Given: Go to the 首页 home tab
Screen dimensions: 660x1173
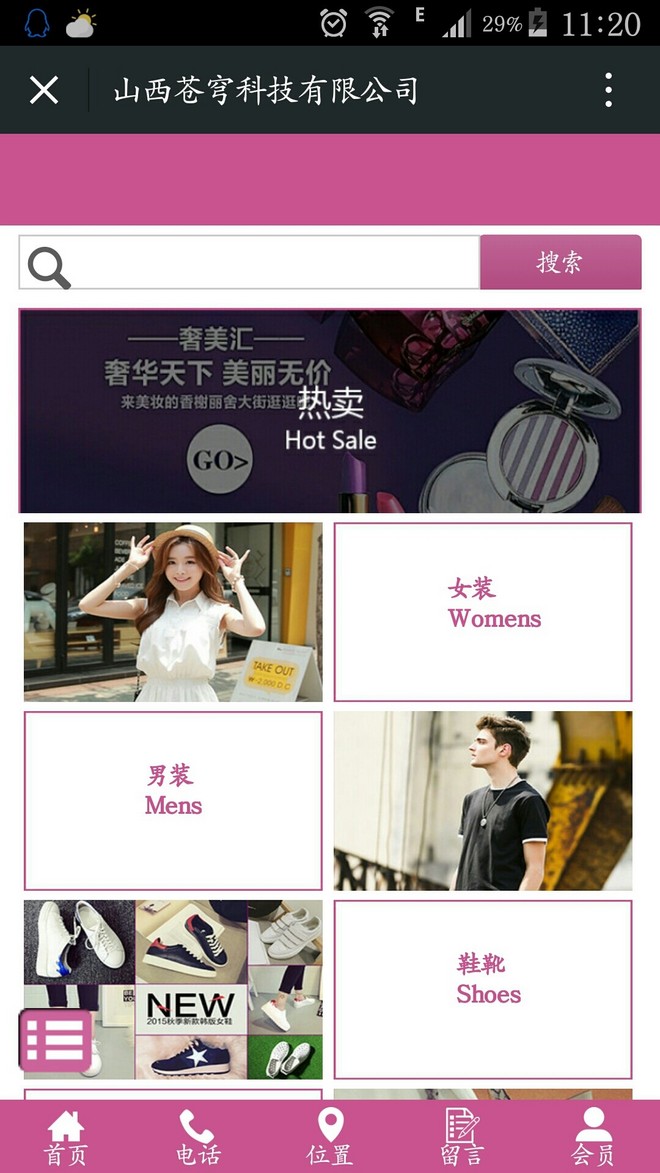Looking at the screenshot, I should pos(66,1137).
